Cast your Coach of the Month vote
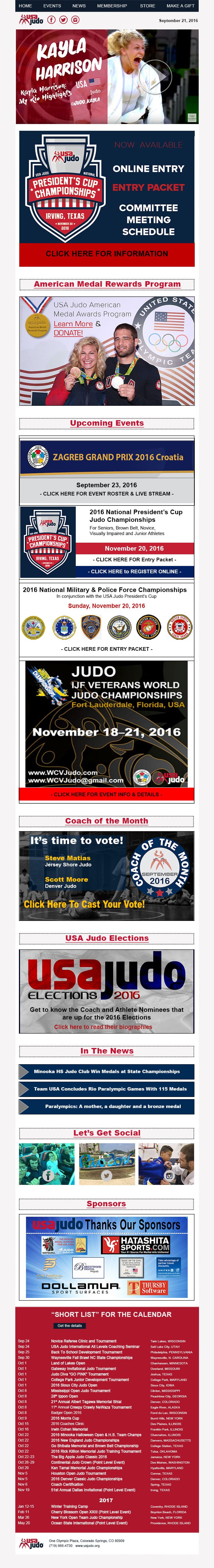 tap(84, 904)
